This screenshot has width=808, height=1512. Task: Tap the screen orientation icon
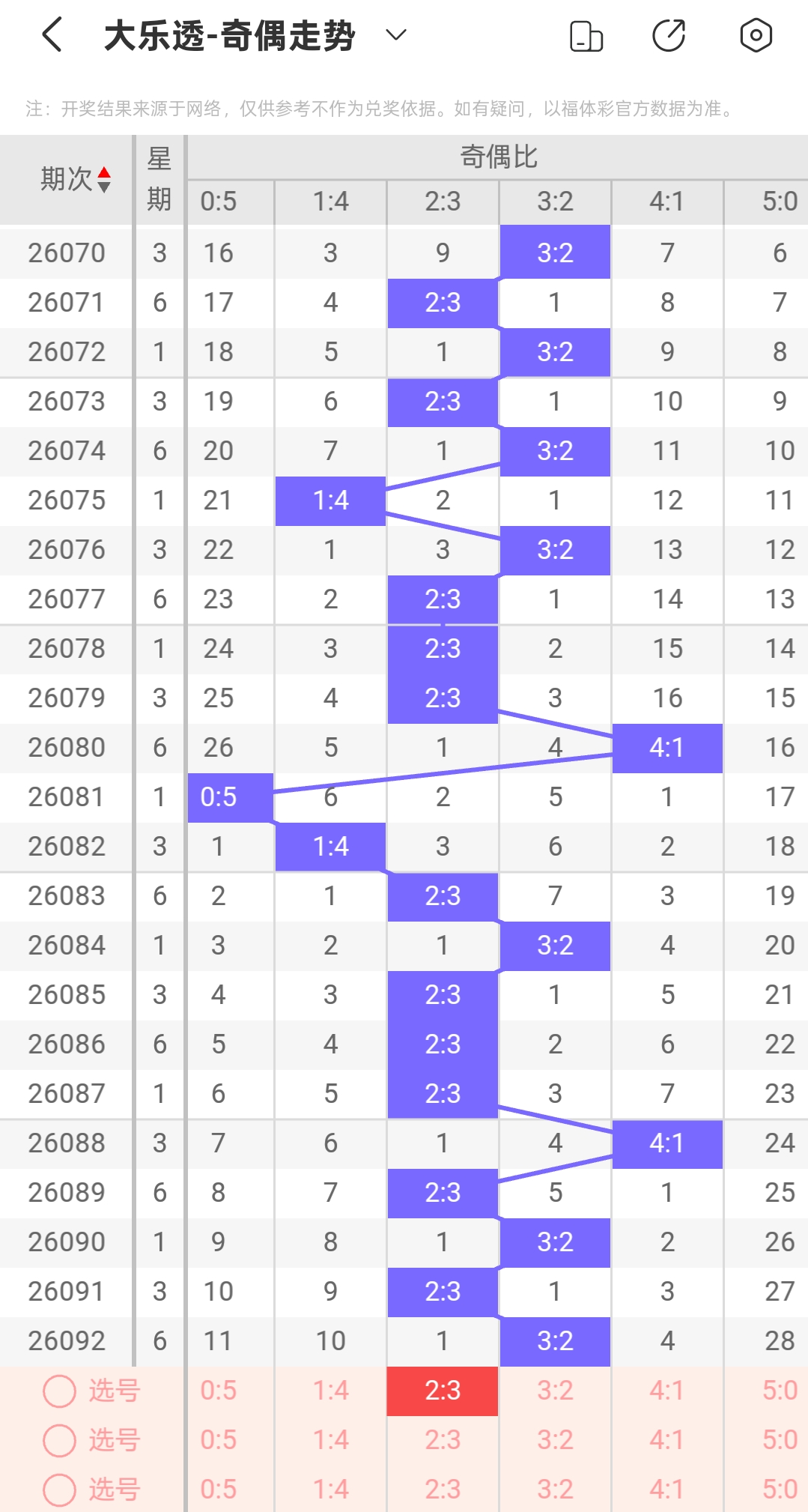point(586,36)
